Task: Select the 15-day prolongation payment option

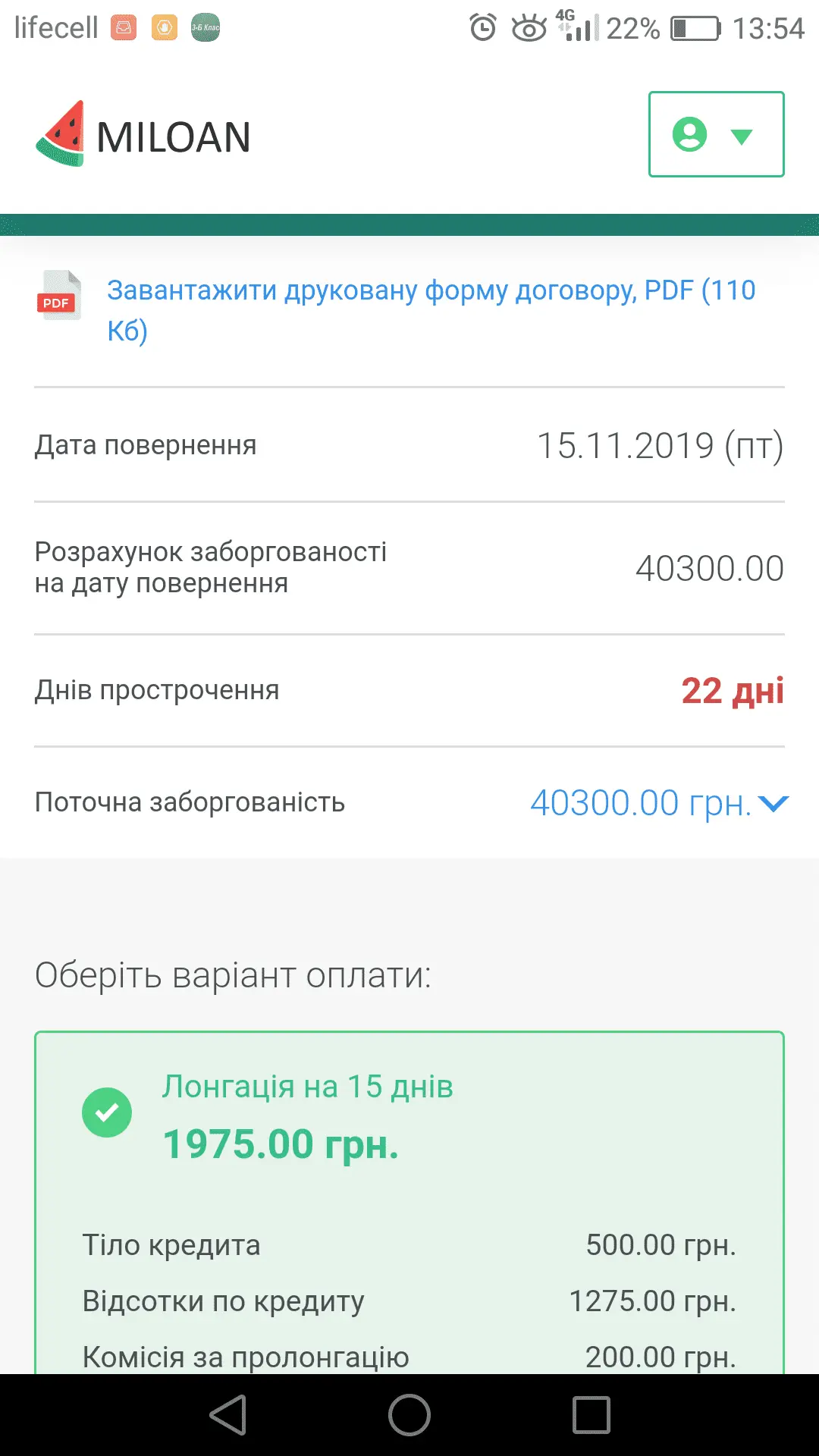Action: 107,1112
